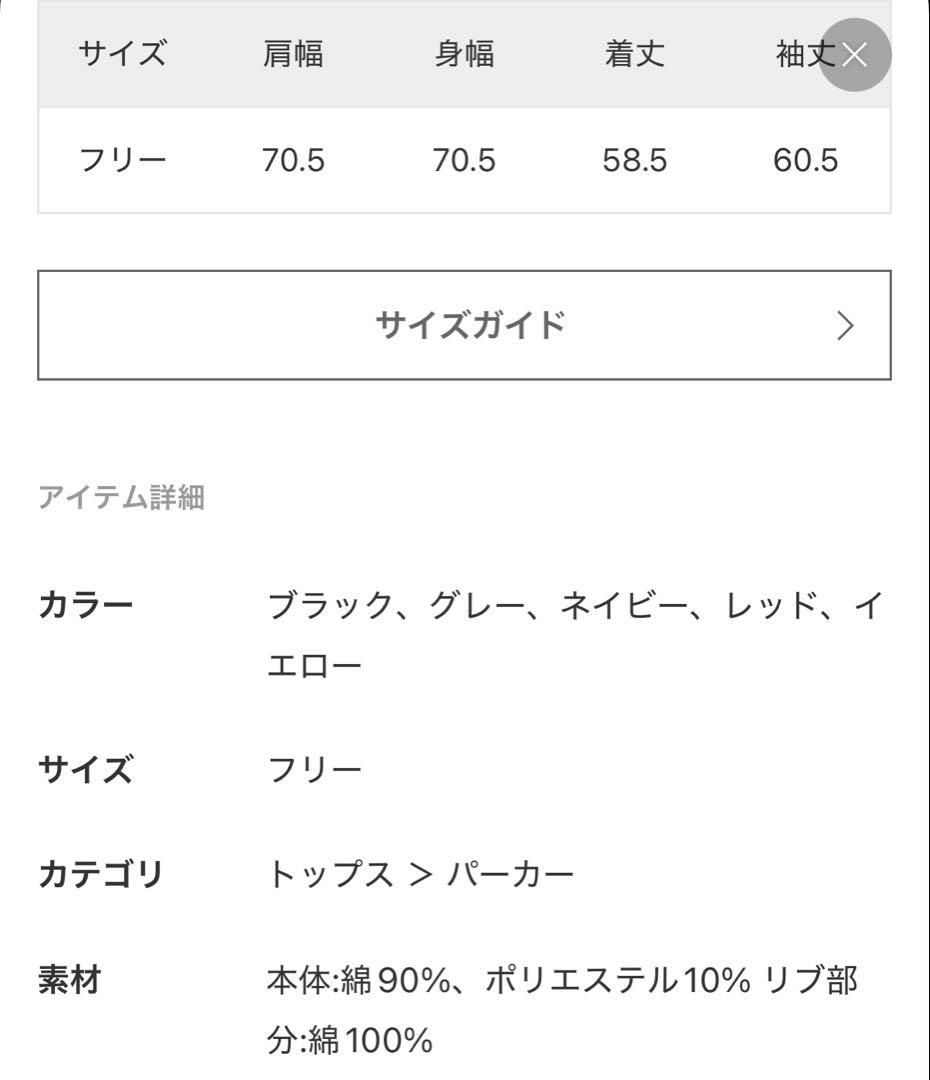930x1080 pixels.
Task: Close the item details panel
Action: (x=854, y=54)
